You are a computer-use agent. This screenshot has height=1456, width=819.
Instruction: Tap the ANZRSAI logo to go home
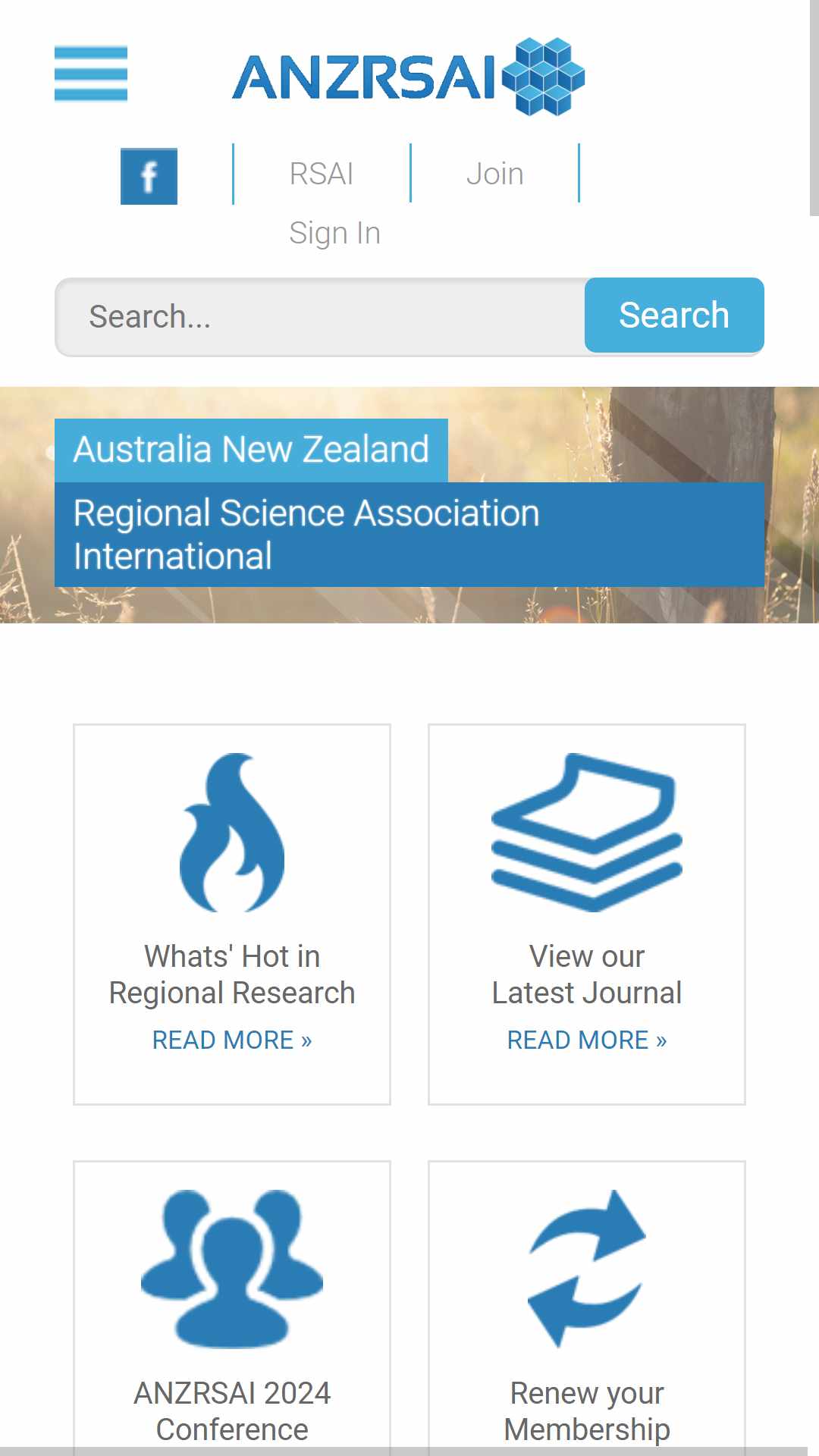click(409, 76)
